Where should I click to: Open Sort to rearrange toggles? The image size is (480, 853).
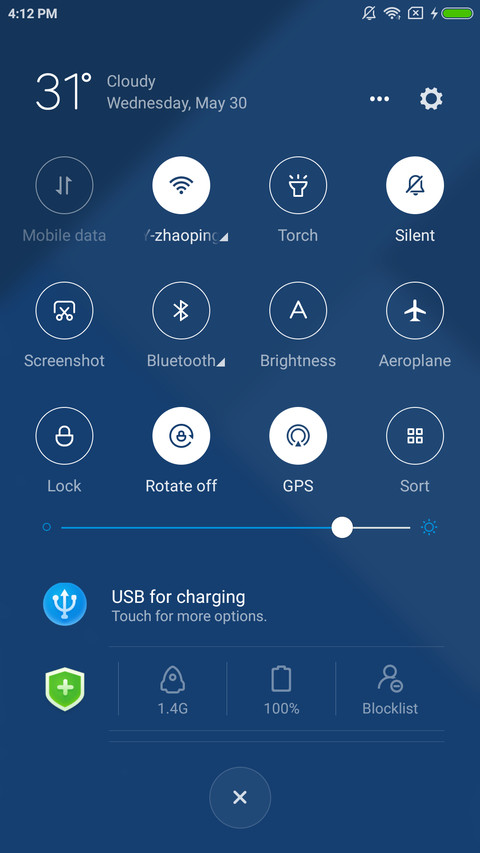(415, 436)
